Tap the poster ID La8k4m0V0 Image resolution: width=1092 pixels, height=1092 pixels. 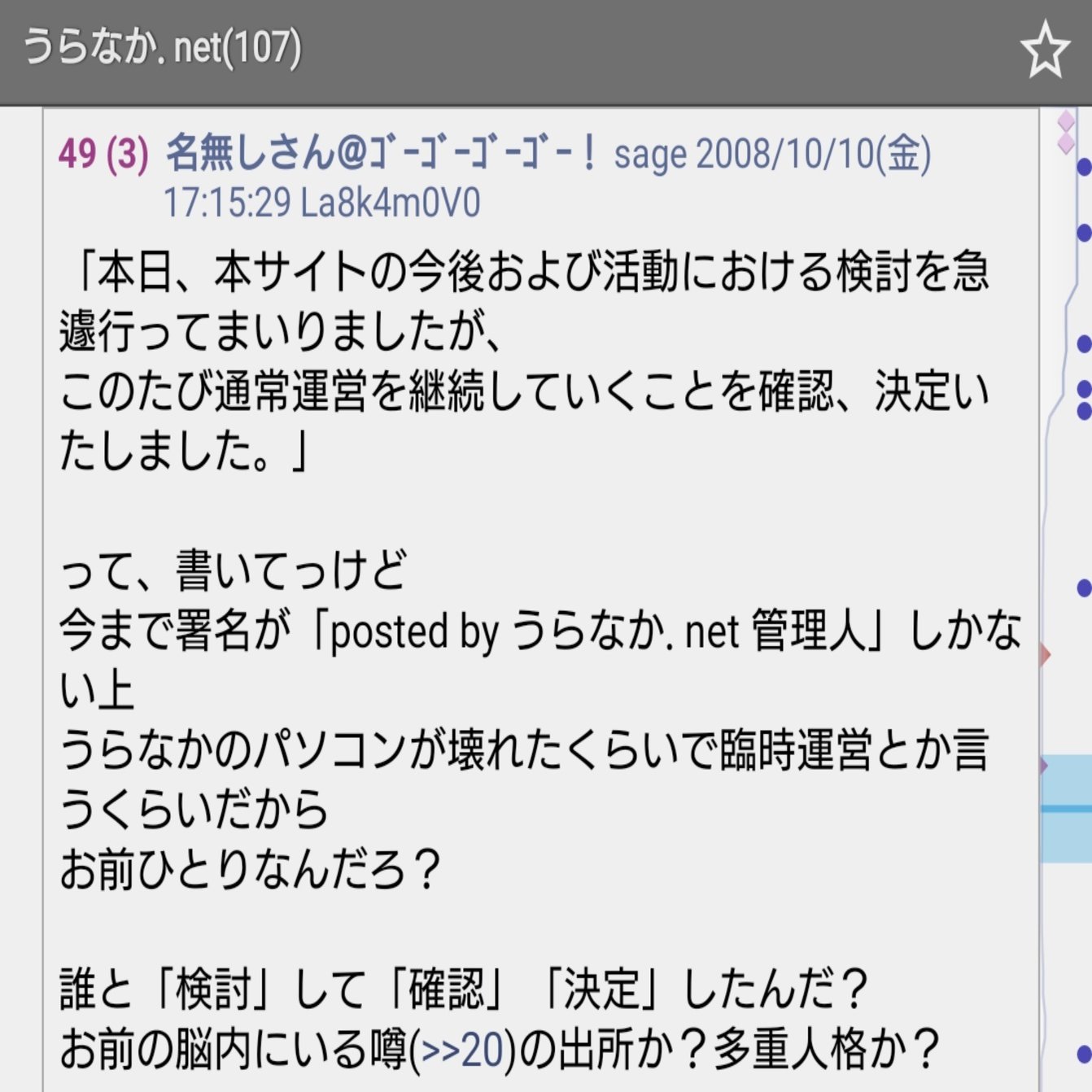pyautogui.click(x=391, y=203)
